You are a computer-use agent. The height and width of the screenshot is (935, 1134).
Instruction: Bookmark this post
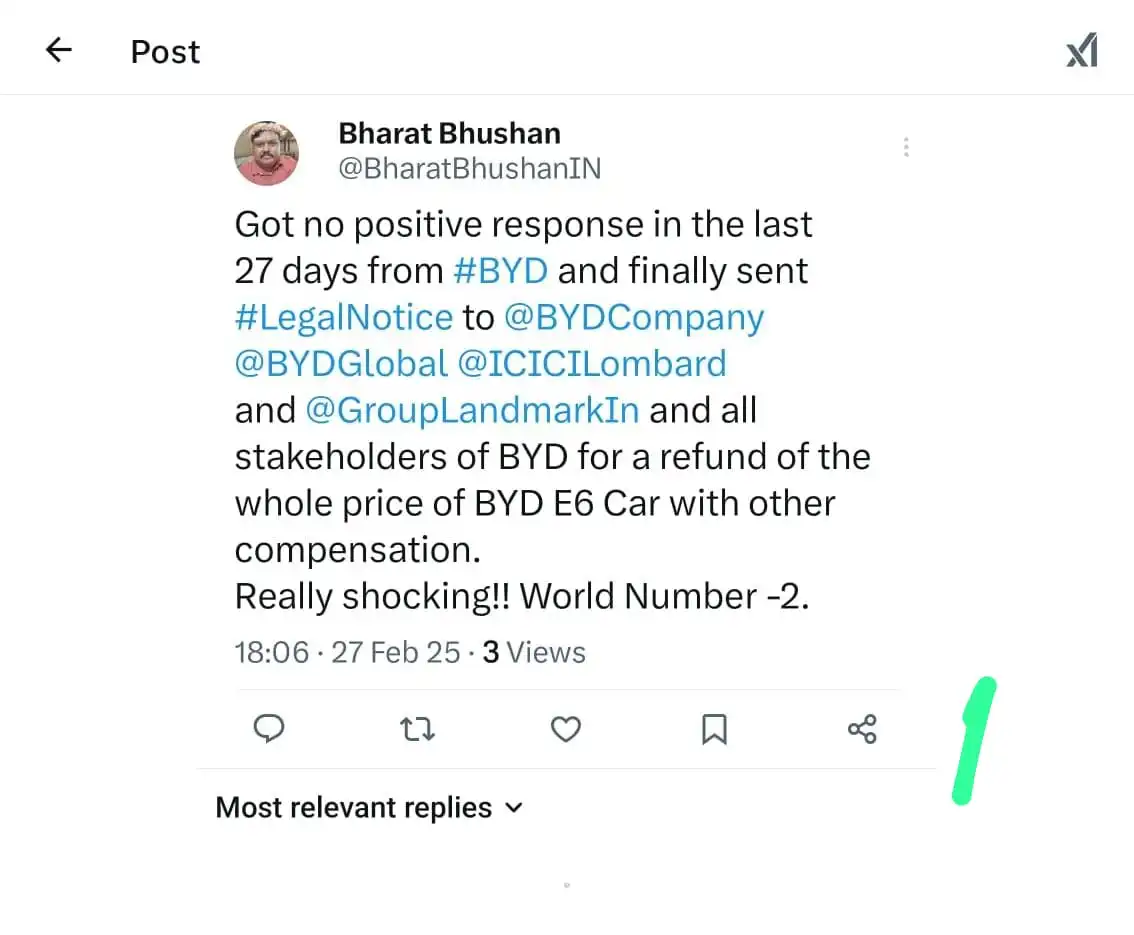(x=713, y=730)
